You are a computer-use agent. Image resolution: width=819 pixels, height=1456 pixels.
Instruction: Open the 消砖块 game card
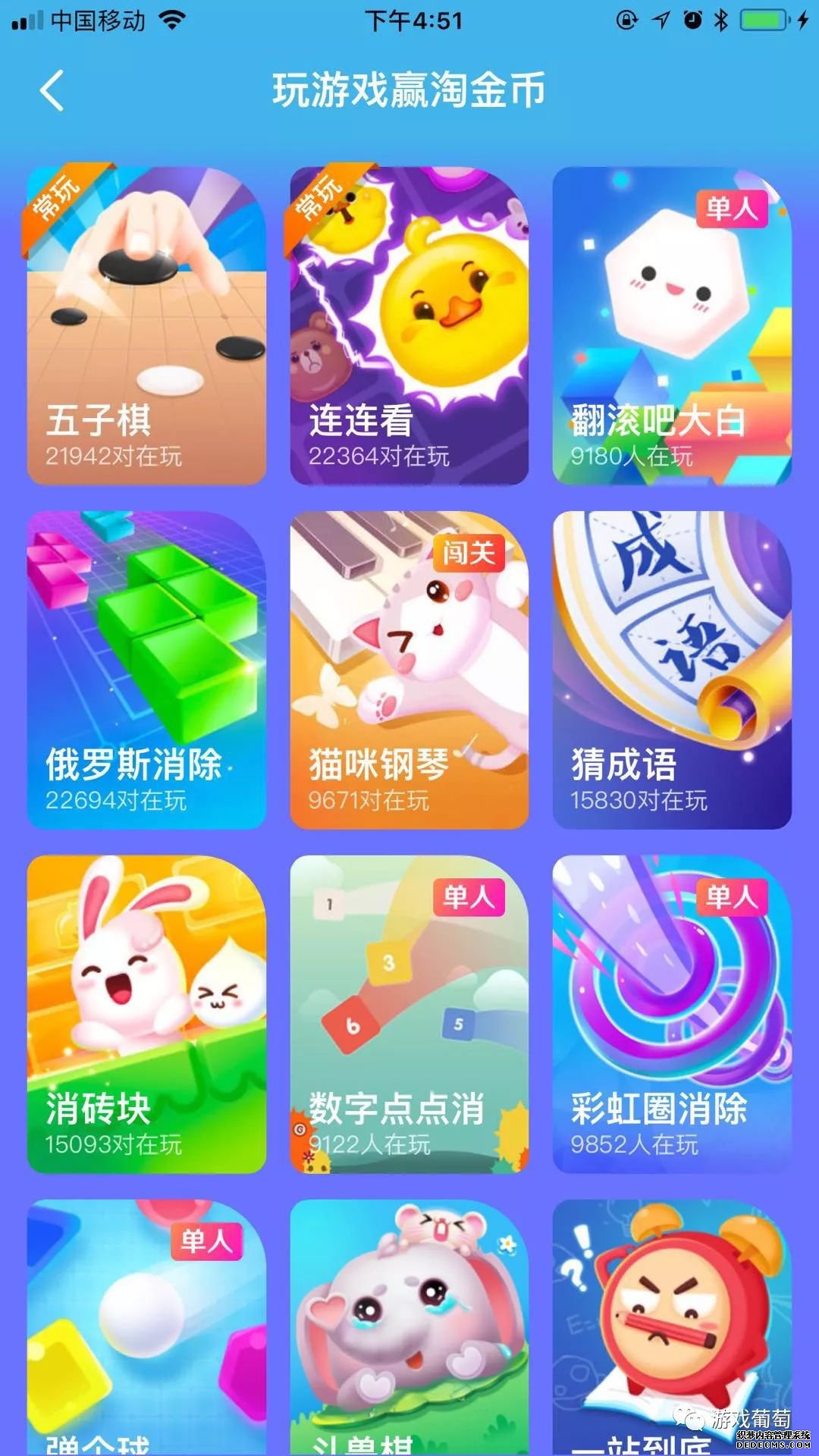point(146,1015)
